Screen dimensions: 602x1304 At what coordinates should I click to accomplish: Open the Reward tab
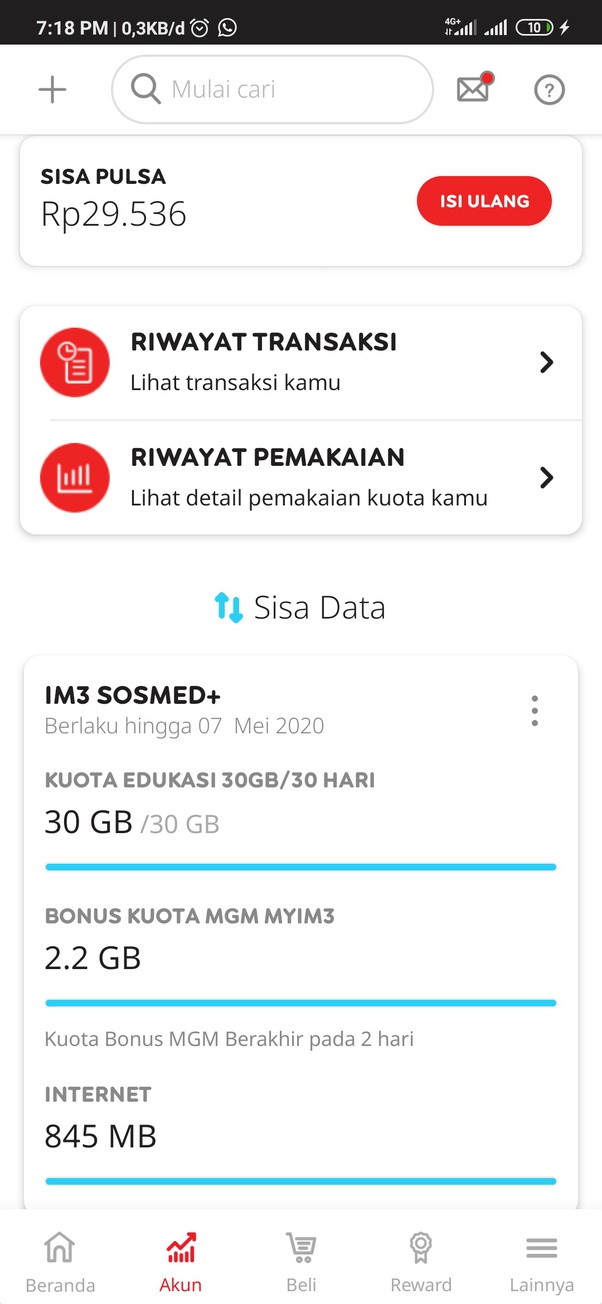coord(421,1262)
